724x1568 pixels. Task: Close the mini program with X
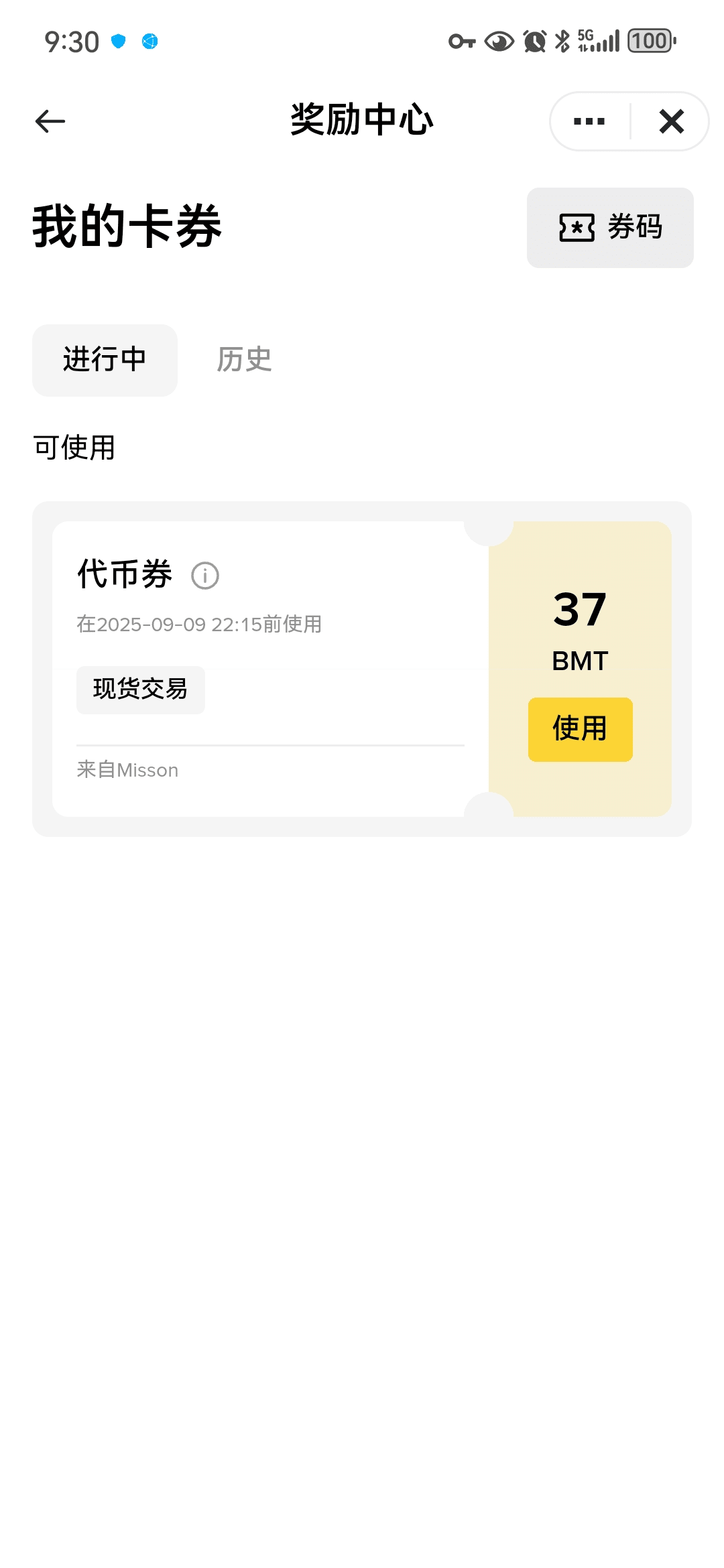[671, 121]
